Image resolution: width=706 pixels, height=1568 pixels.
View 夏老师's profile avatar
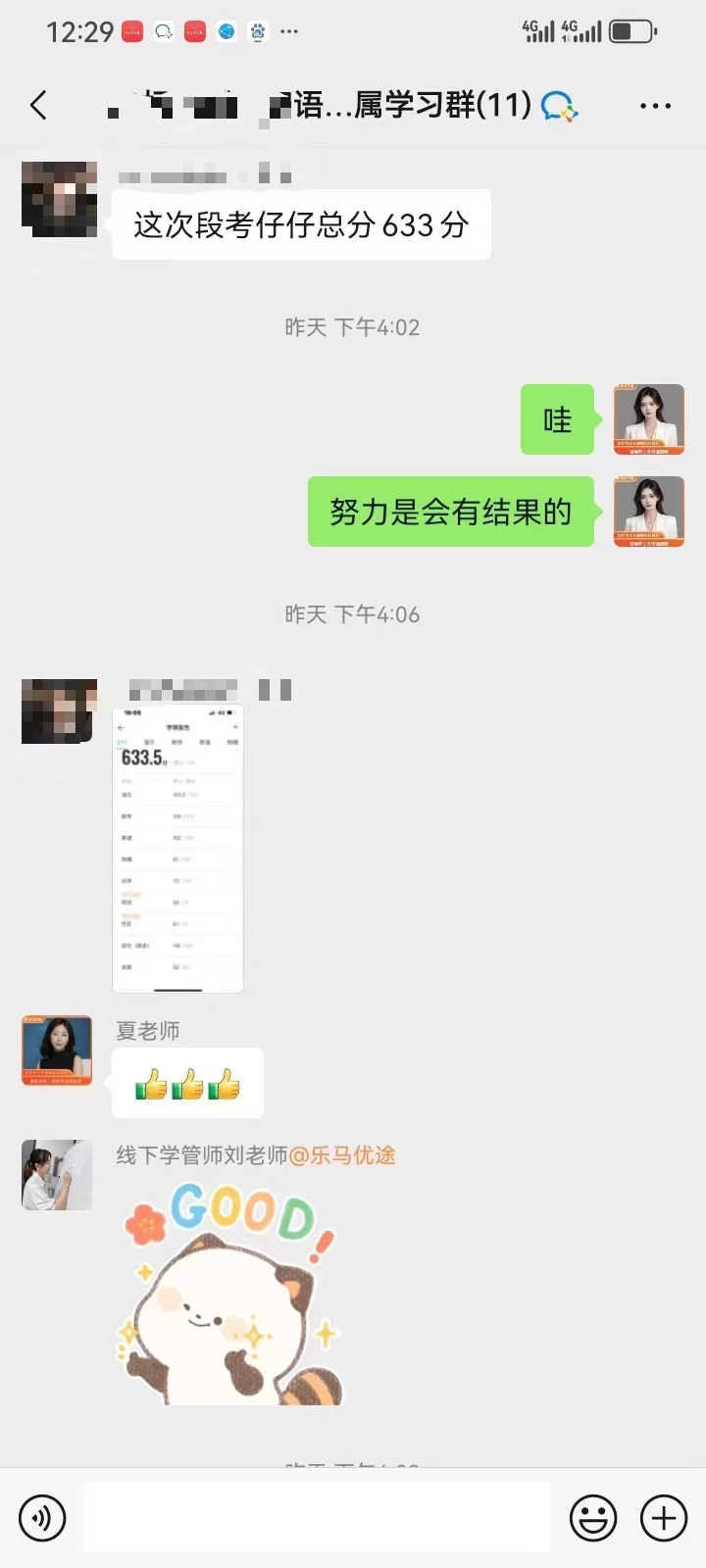click(57, 1051)
